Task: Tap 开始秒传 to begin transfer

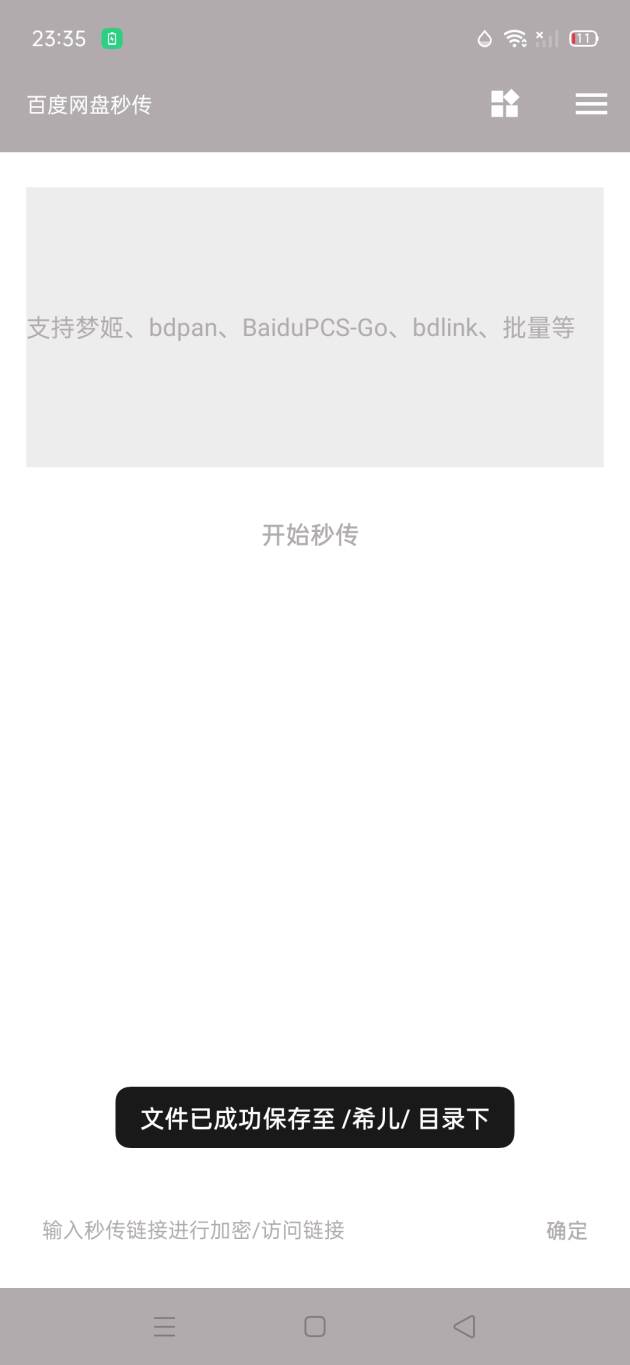Action: 310,535
